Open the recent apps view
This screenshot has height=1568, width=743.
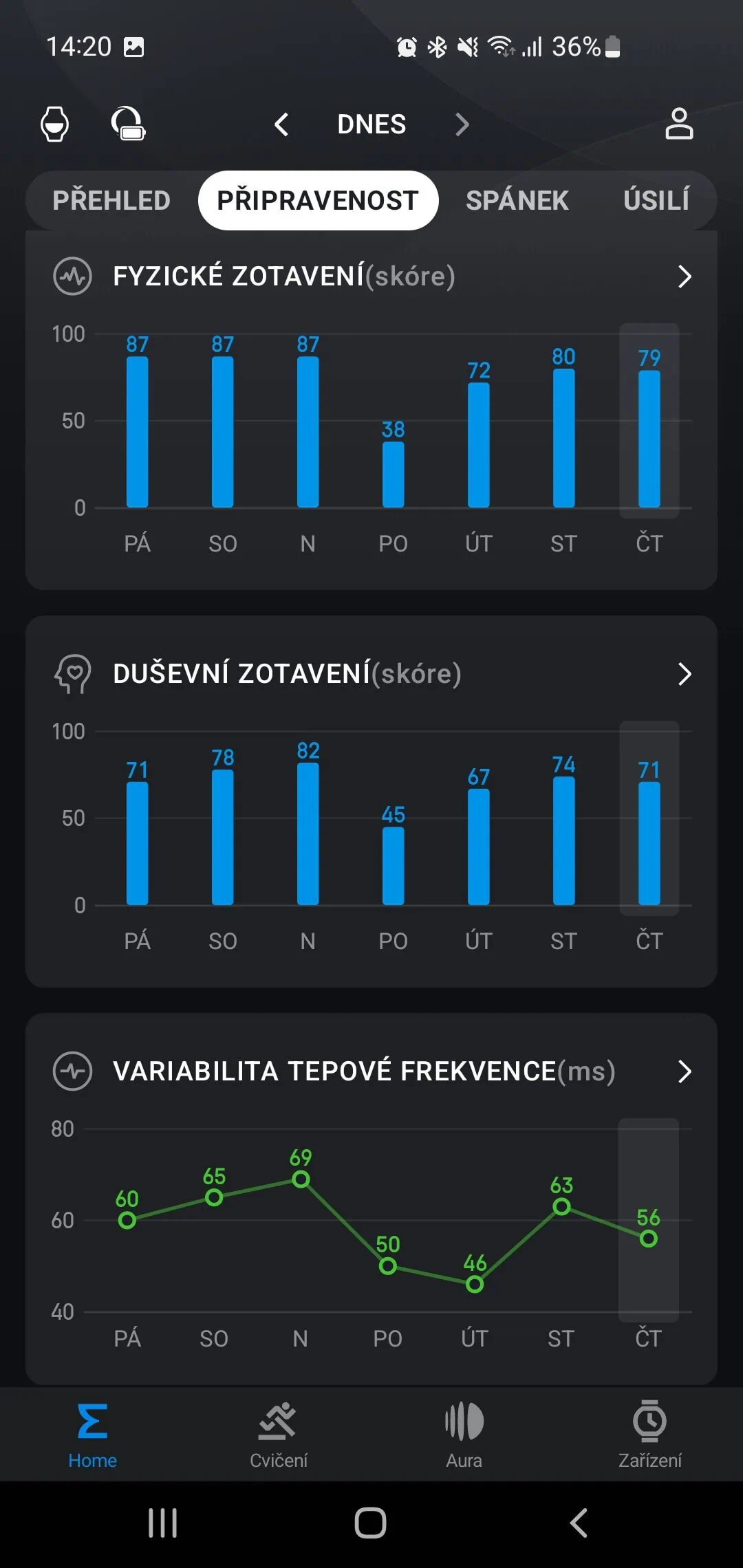pos(163,1523)
